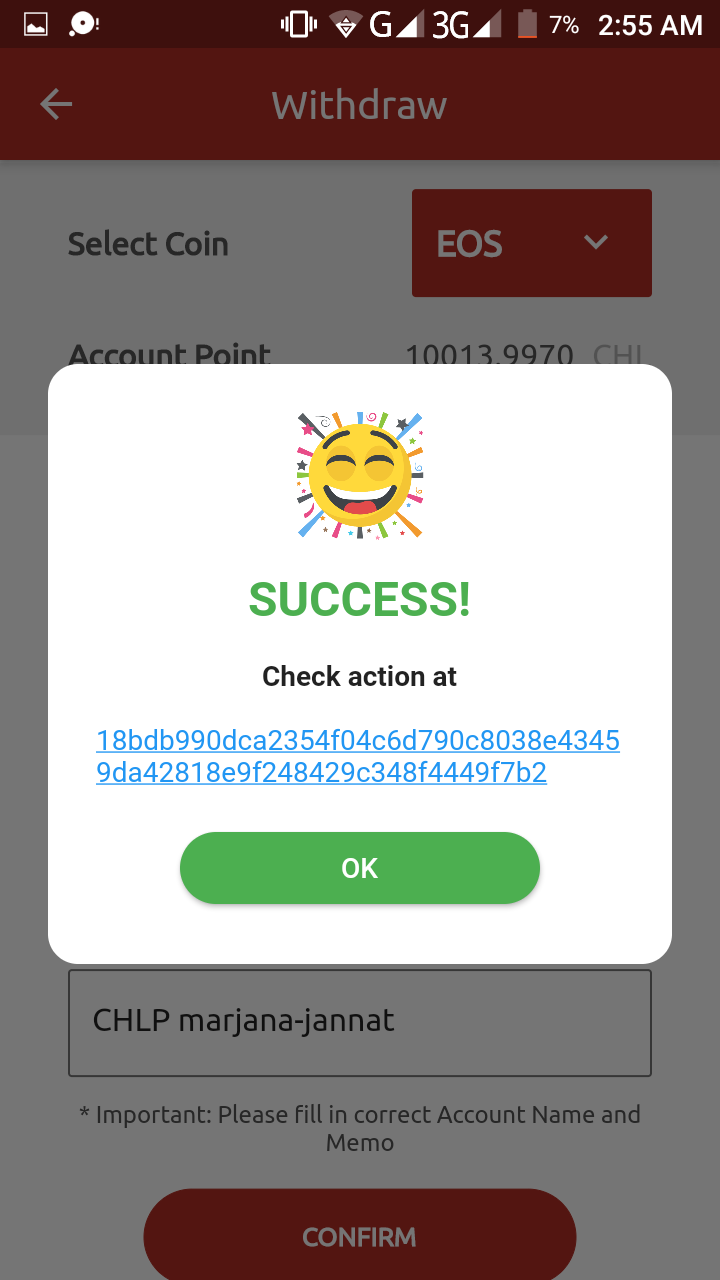Tap OK to dismiss the success dialog
The image size is (720, 1280).
click(x=359, y=868)
